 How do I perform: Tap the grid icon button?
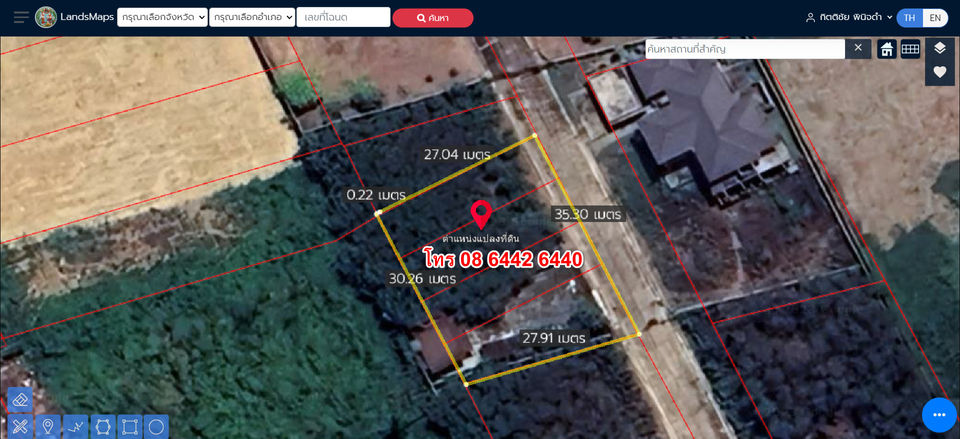(x=910, y=49)
